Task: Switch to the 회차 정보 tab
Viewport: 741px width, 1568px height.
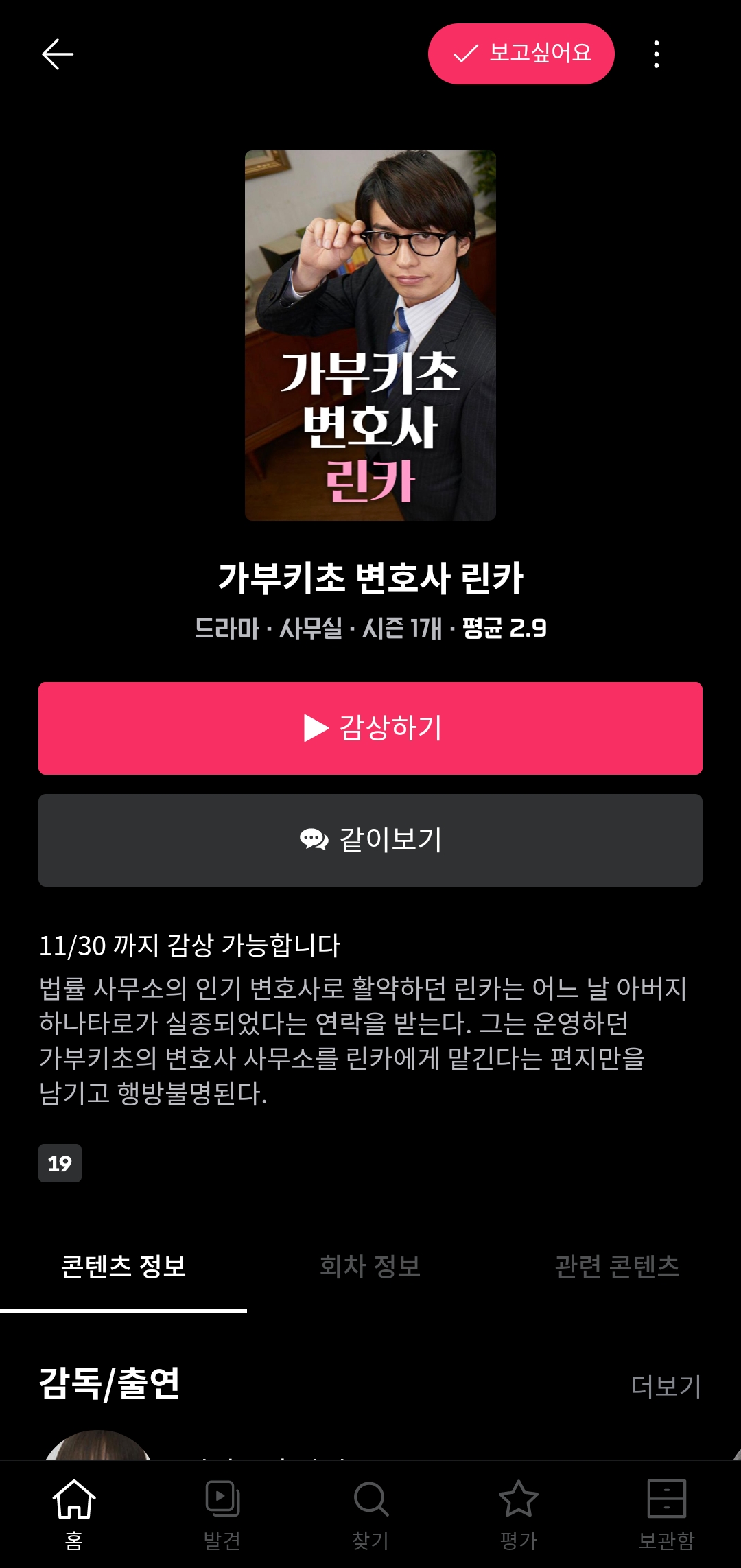Action: pos(370,1266)
